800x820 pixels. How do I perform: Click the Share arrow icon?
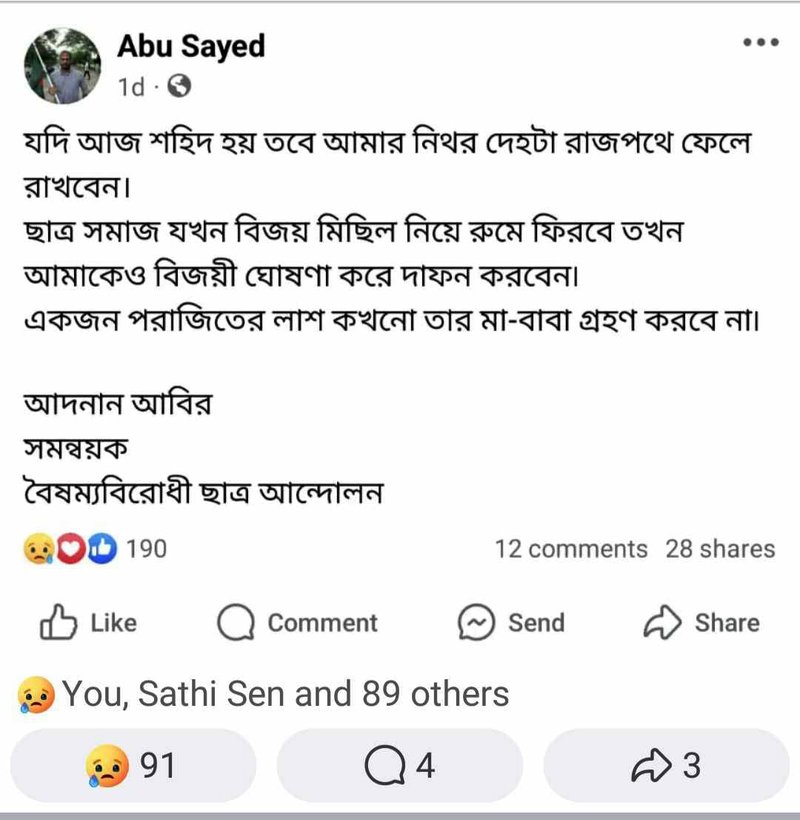(x=665, y=623)
